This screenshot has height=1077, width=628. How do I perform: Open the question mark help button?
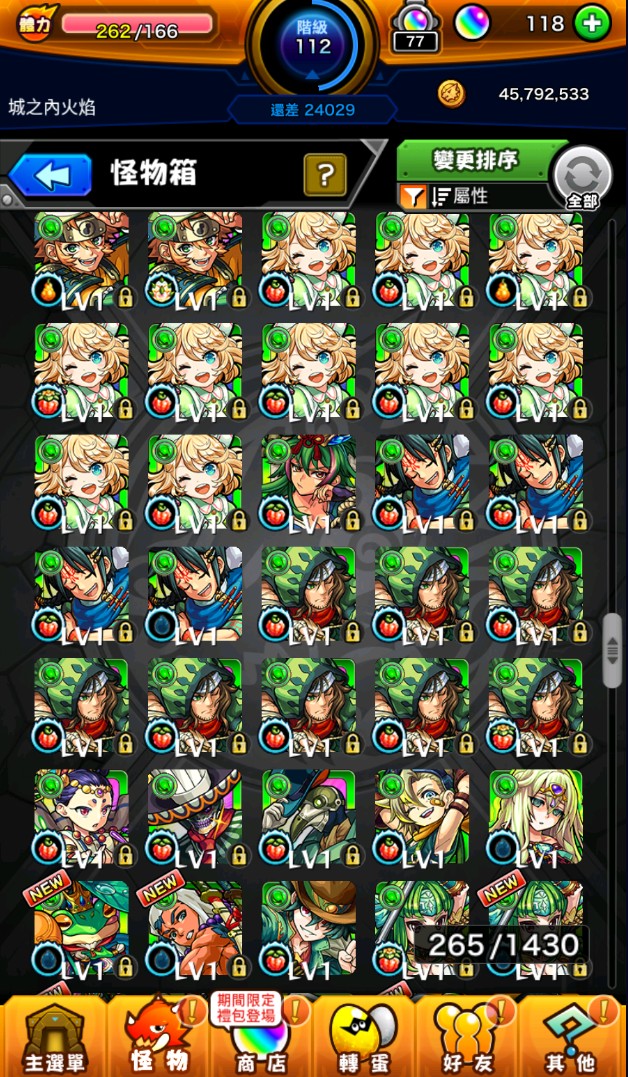pos(324,175)
